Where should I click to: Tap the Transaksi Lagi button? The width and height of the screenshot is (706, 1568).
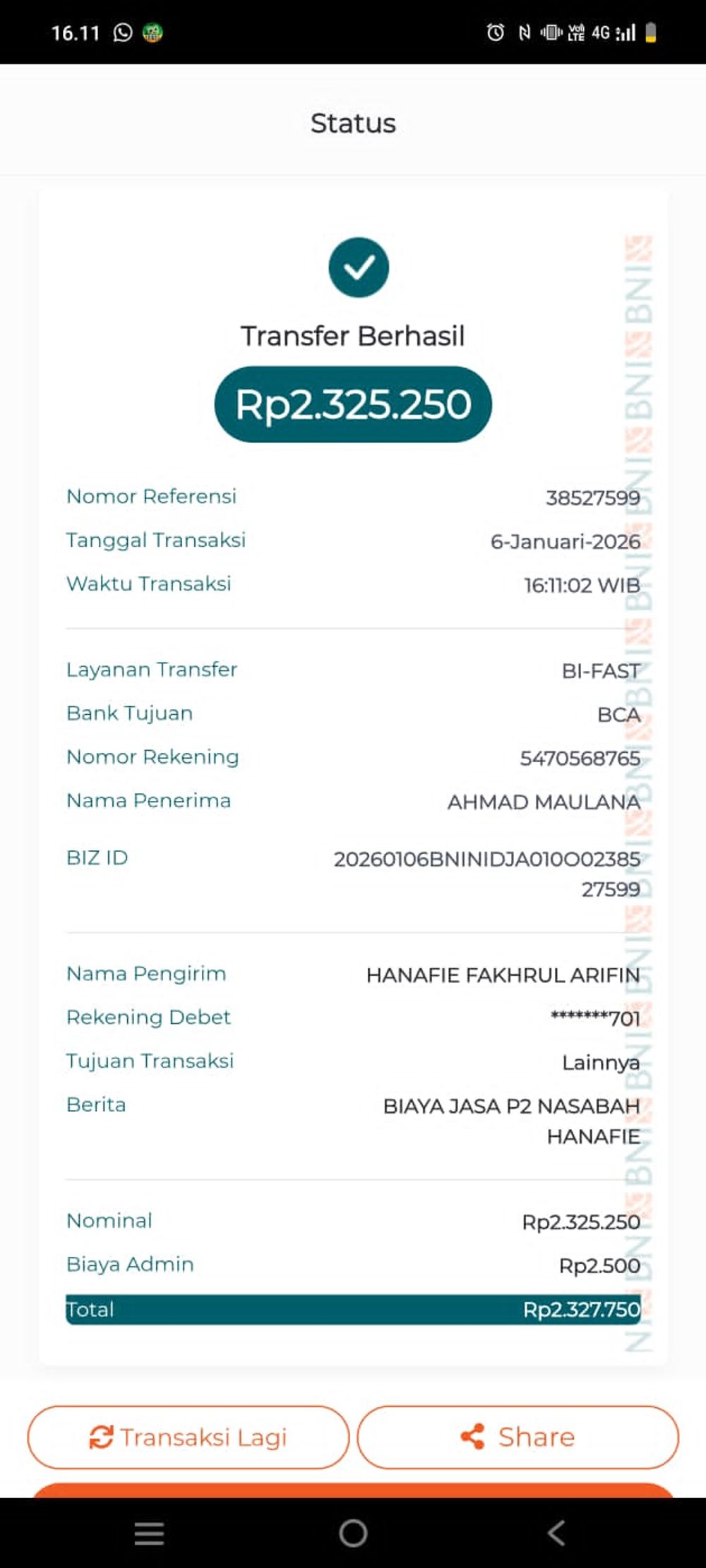click(x=189, y=1437)
